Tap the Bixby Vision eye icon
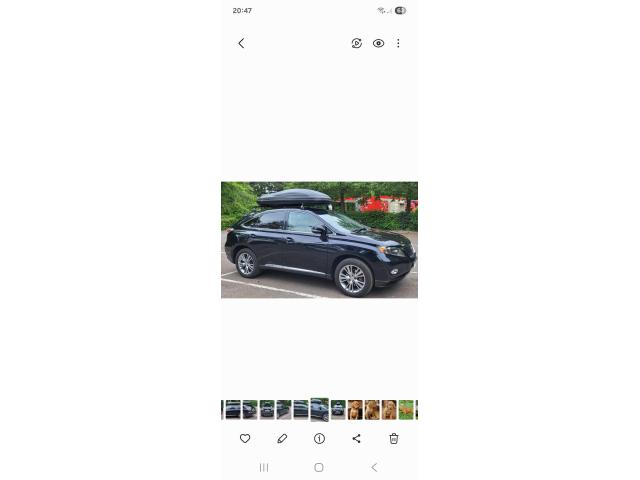 pos(378,43)
